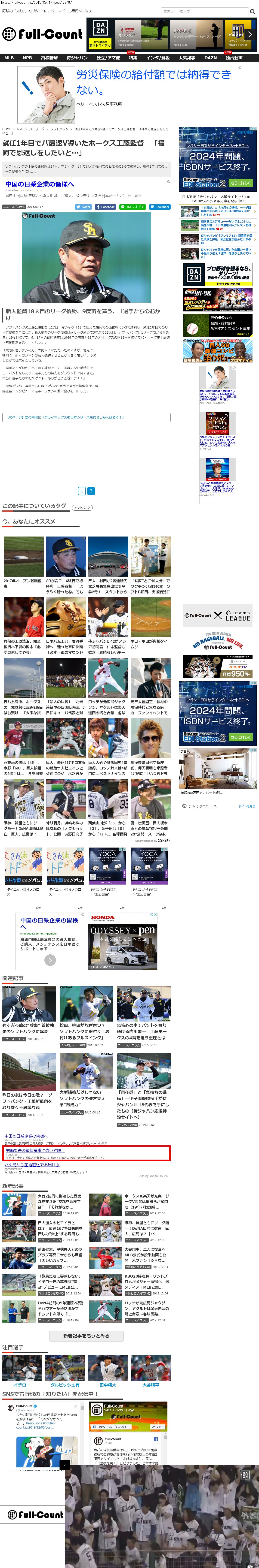Load more with 新着記事をもっとみる
The width and height of the screenshot is (259, 1568).
[86, 1336]
